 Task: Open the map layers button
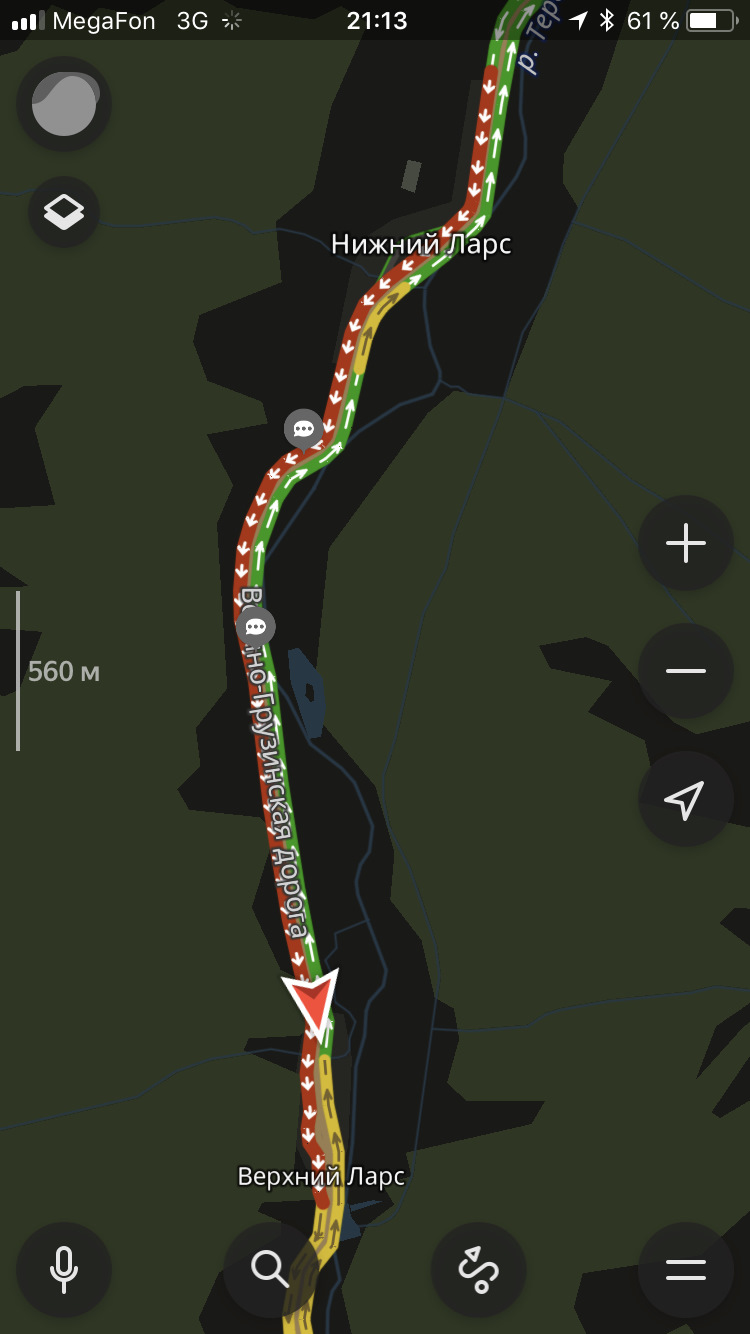(64, 211)
